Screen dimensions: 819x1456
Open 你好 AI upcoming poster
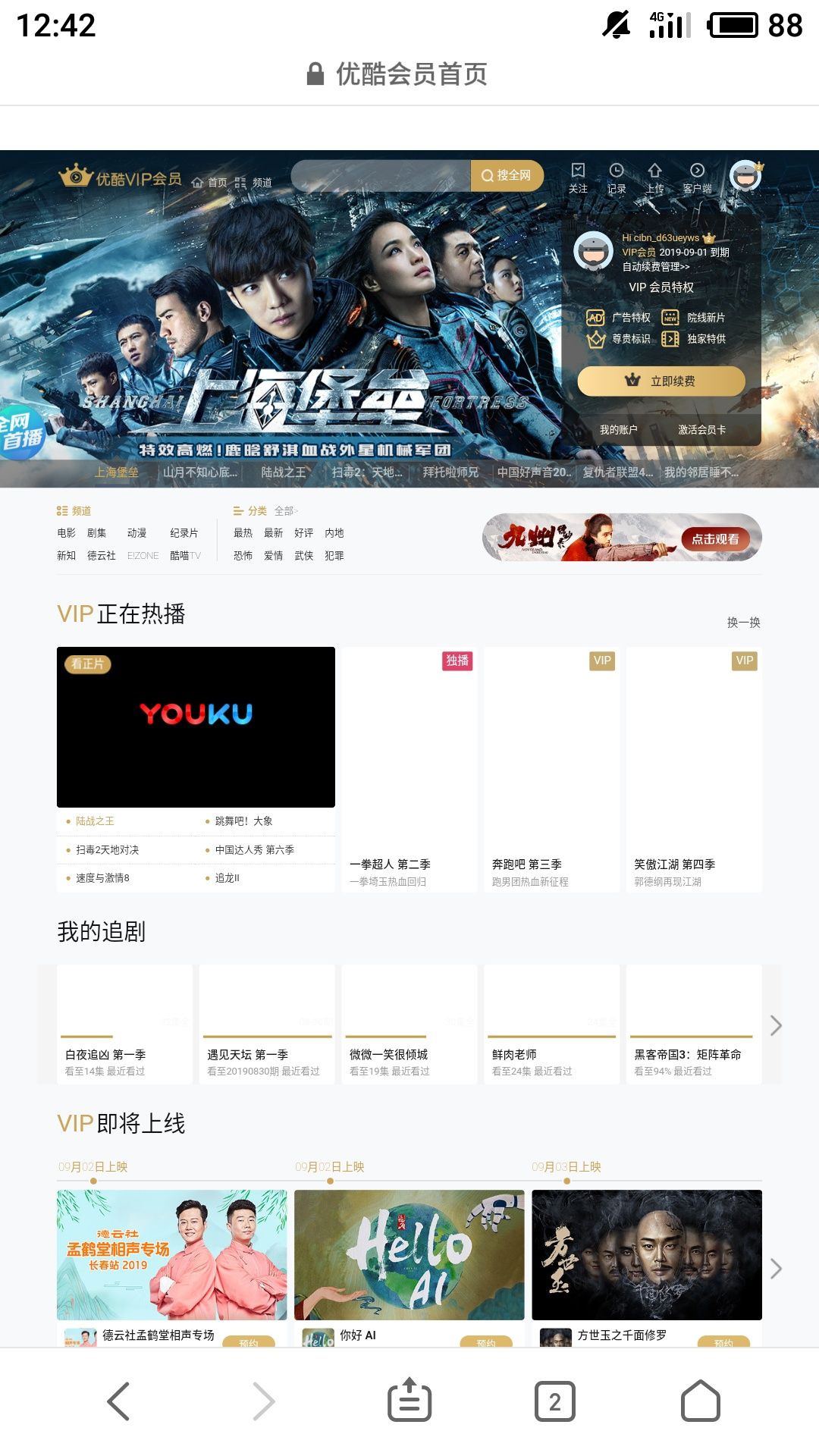(x=409, y=1254)
